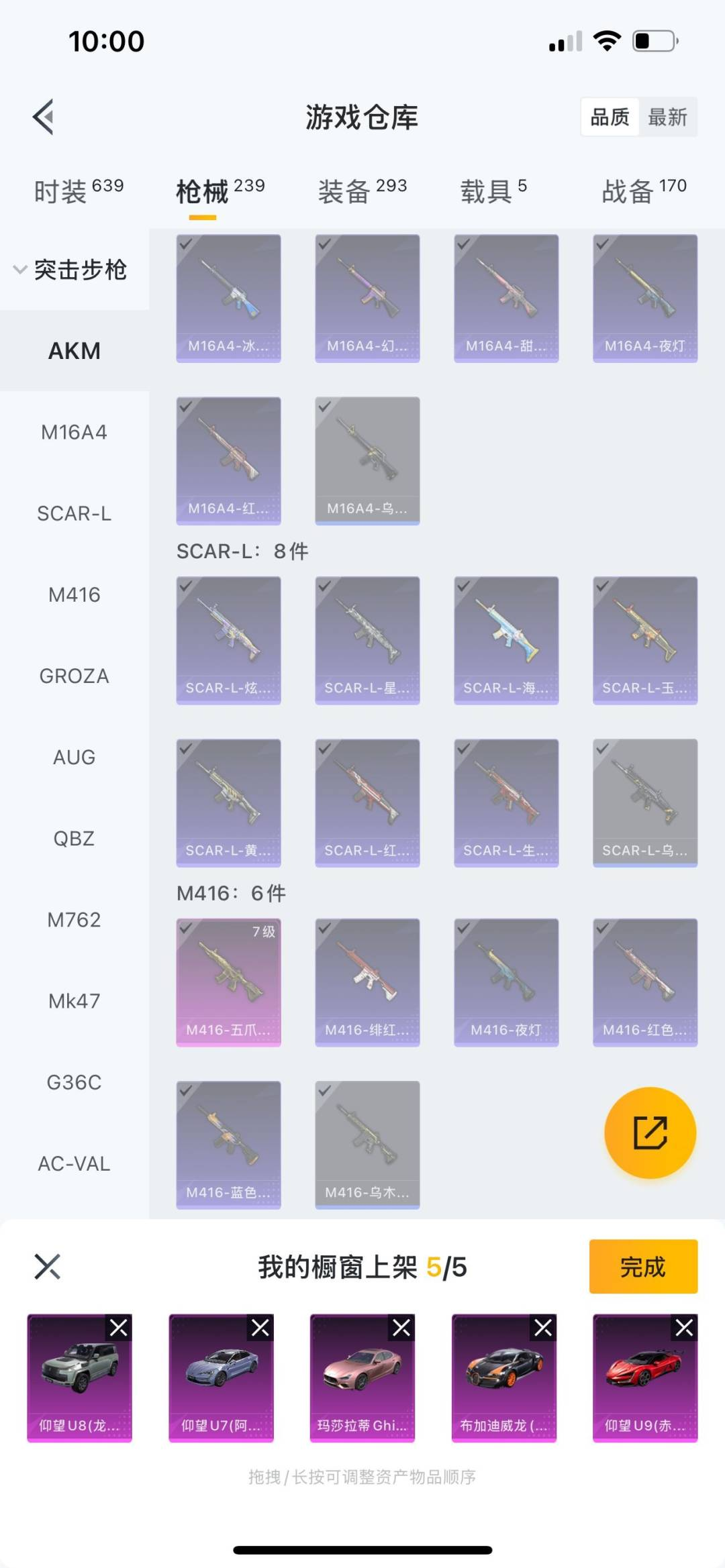The image size is (725, 1568).
Task: Switch to the 时装 tab
Action: coord(79,191)
